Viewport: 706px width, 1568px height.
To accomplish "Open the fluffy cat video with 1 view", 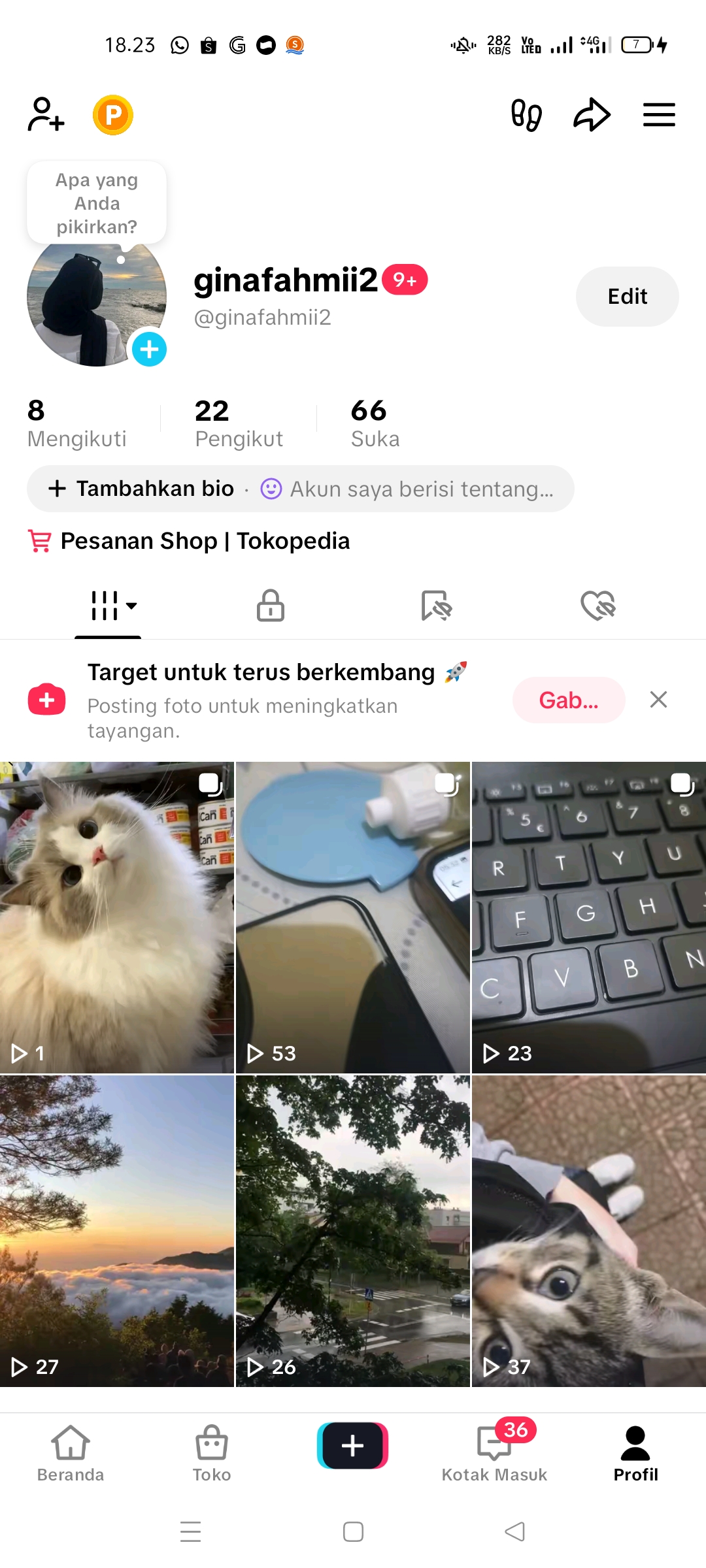I will [x=116, y=917].
